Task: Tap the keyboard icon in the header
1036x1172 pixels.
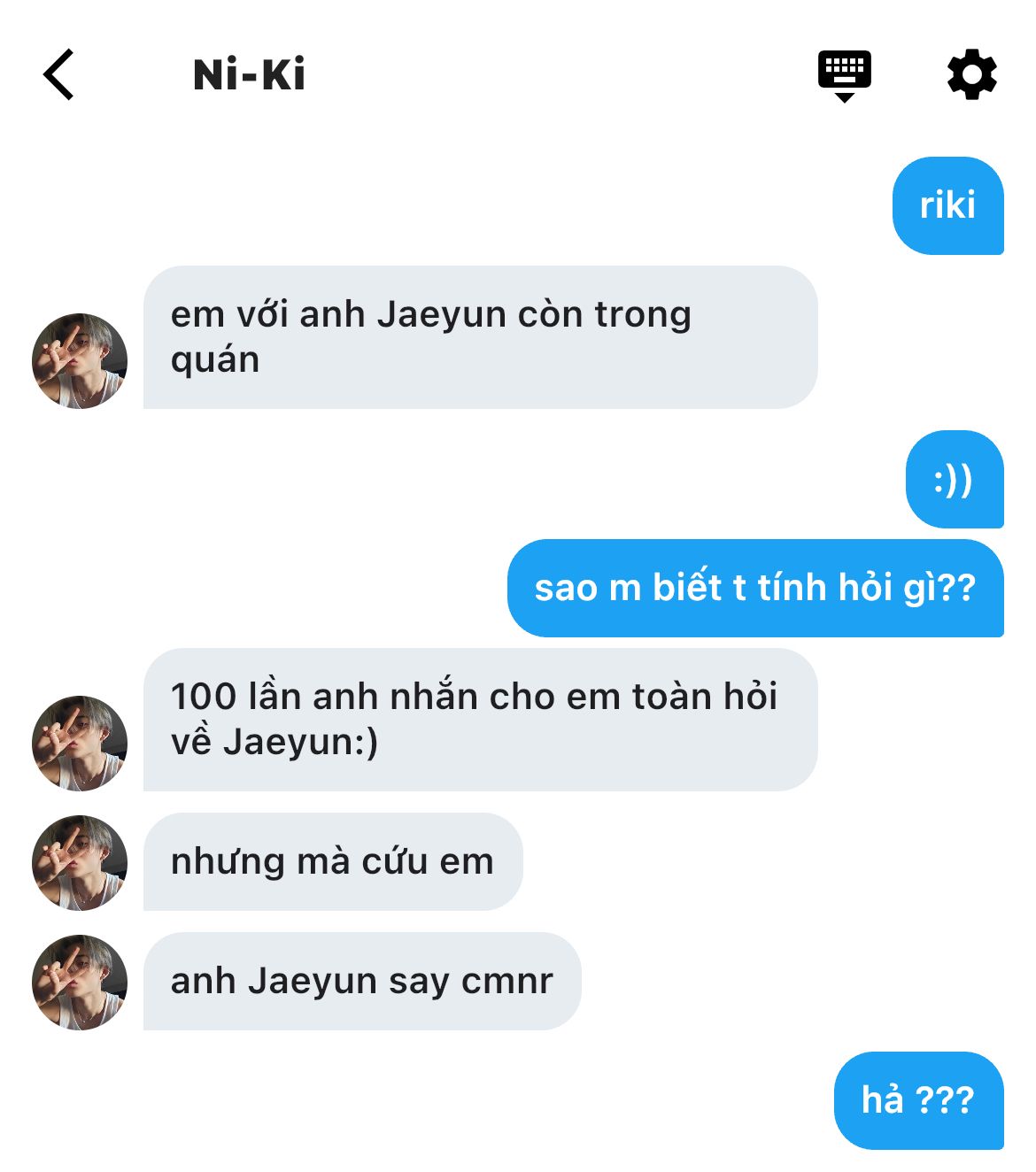Action: point(844,75)
